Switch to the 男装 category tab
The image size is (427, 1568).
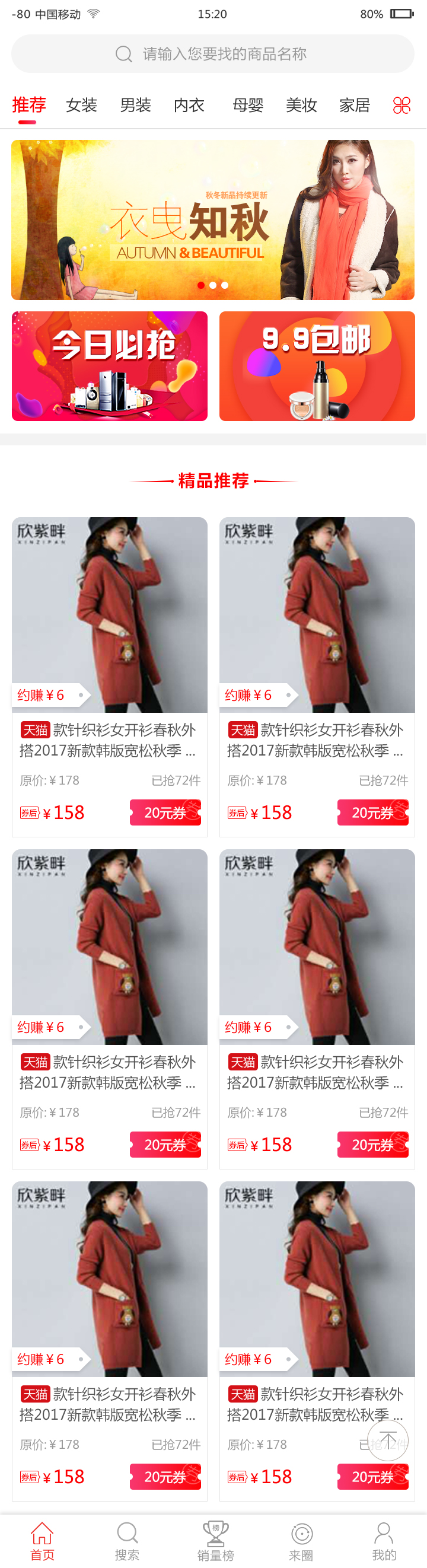[x=135, y=106]
